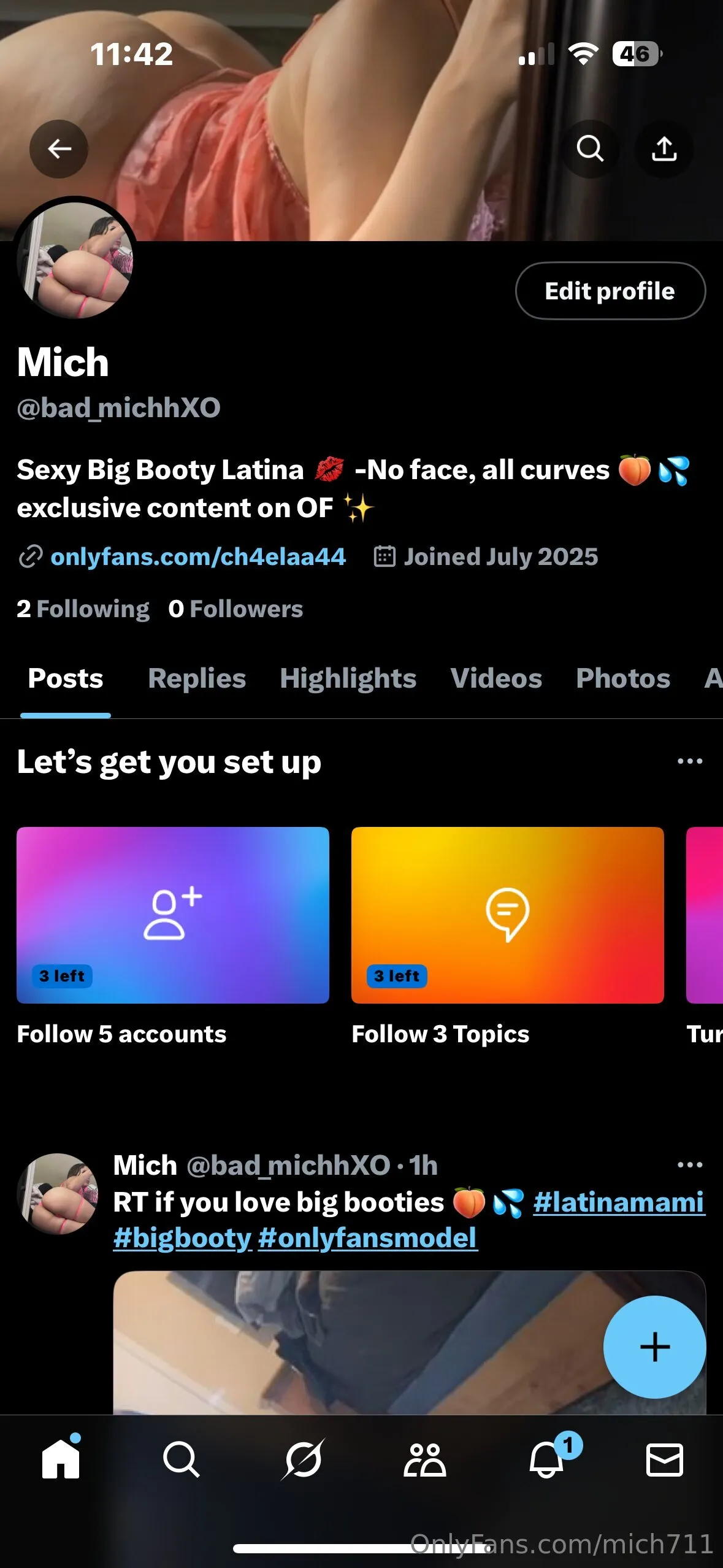Image resolution: width=723 pixels, height=1568 pixels.
Task: Open direct messages with the envelope icon
Action: (666, 1460)
